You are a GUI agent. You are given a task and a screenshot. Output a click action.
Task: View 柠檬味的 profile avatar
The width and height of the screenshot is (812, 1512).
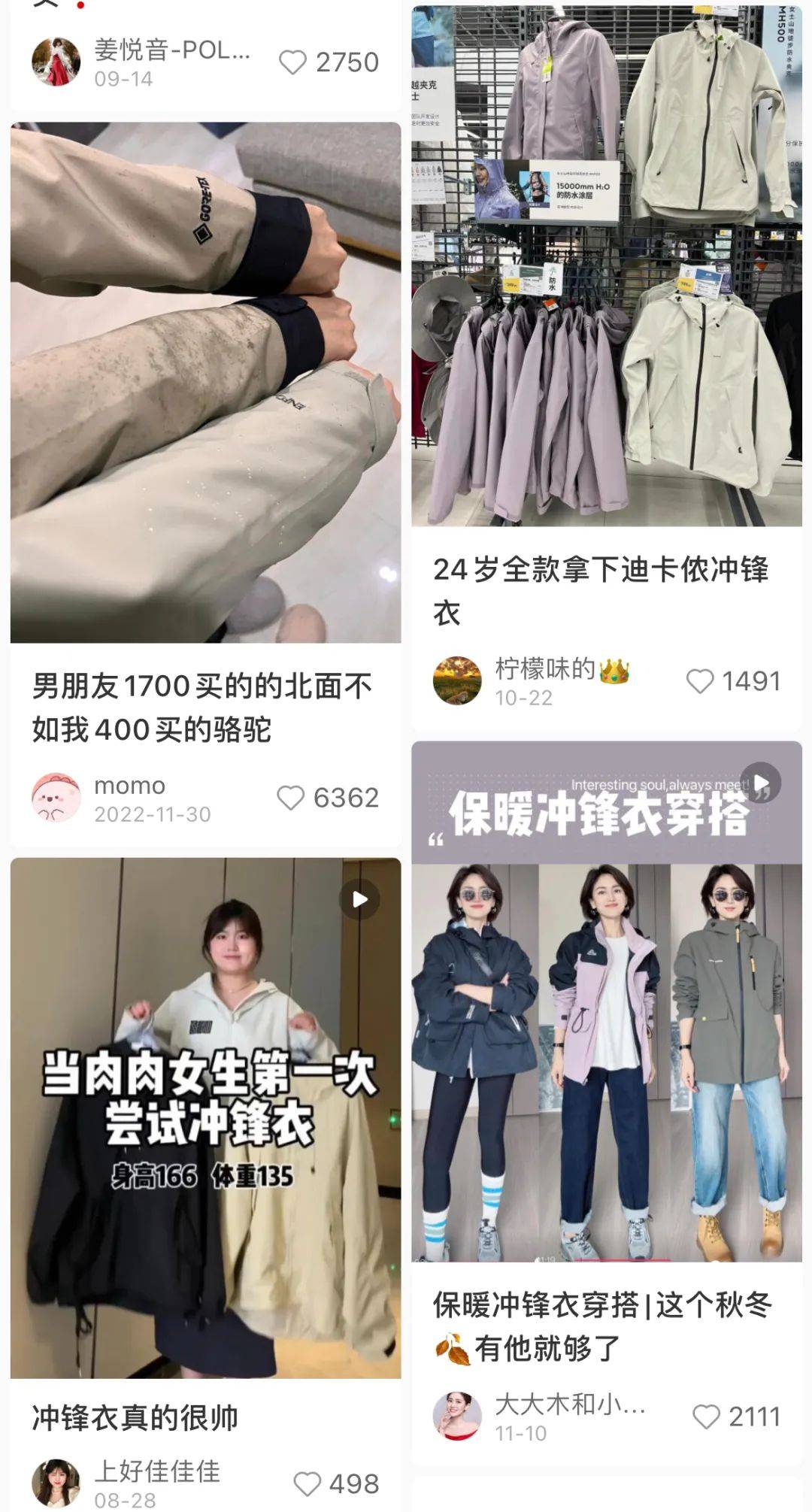tap(457, 681)
